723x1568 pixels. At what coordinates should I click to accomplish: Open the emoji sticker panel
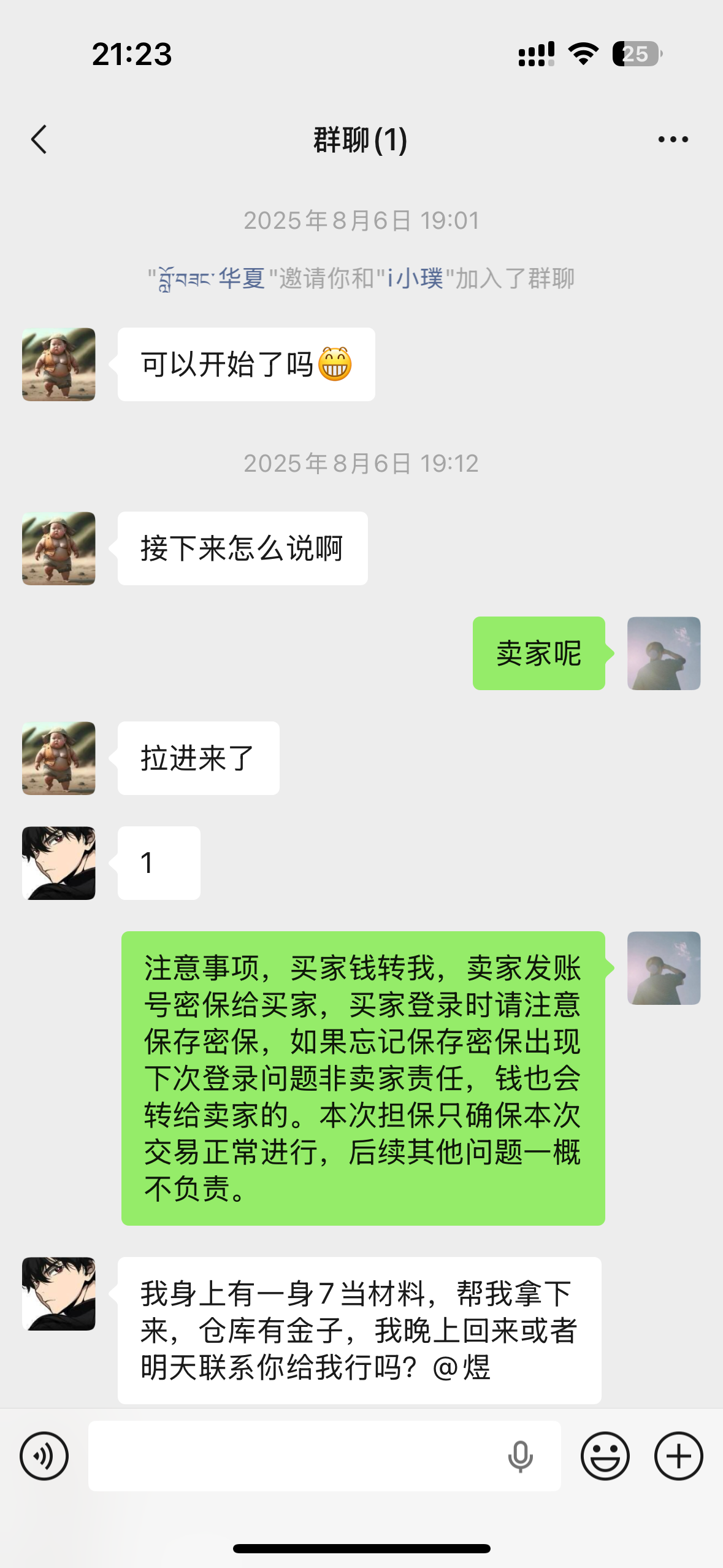coord(605,1456)
